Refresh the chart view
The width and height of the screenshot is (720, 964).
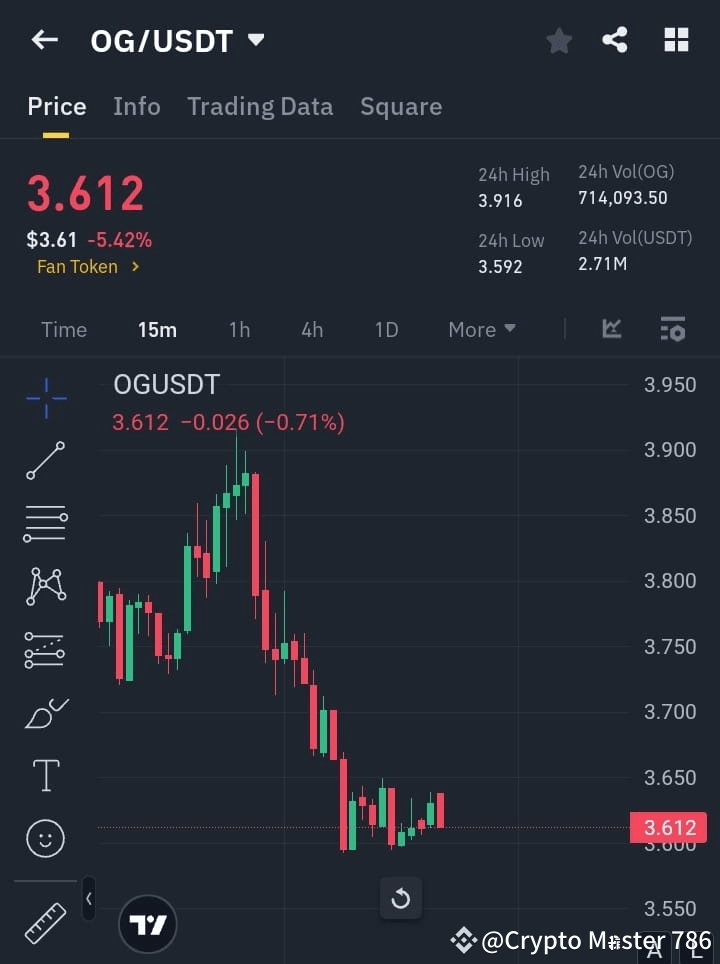[x=400, y=898]
